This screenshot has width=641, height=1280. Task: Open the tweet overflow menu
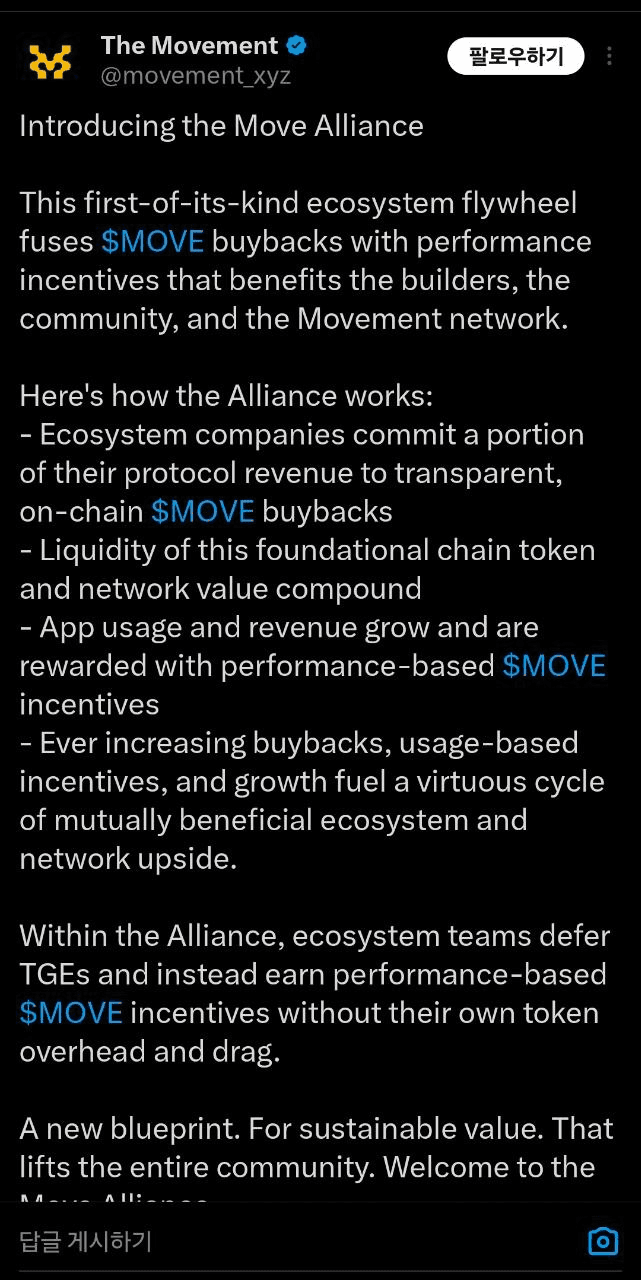pos(610,56)
